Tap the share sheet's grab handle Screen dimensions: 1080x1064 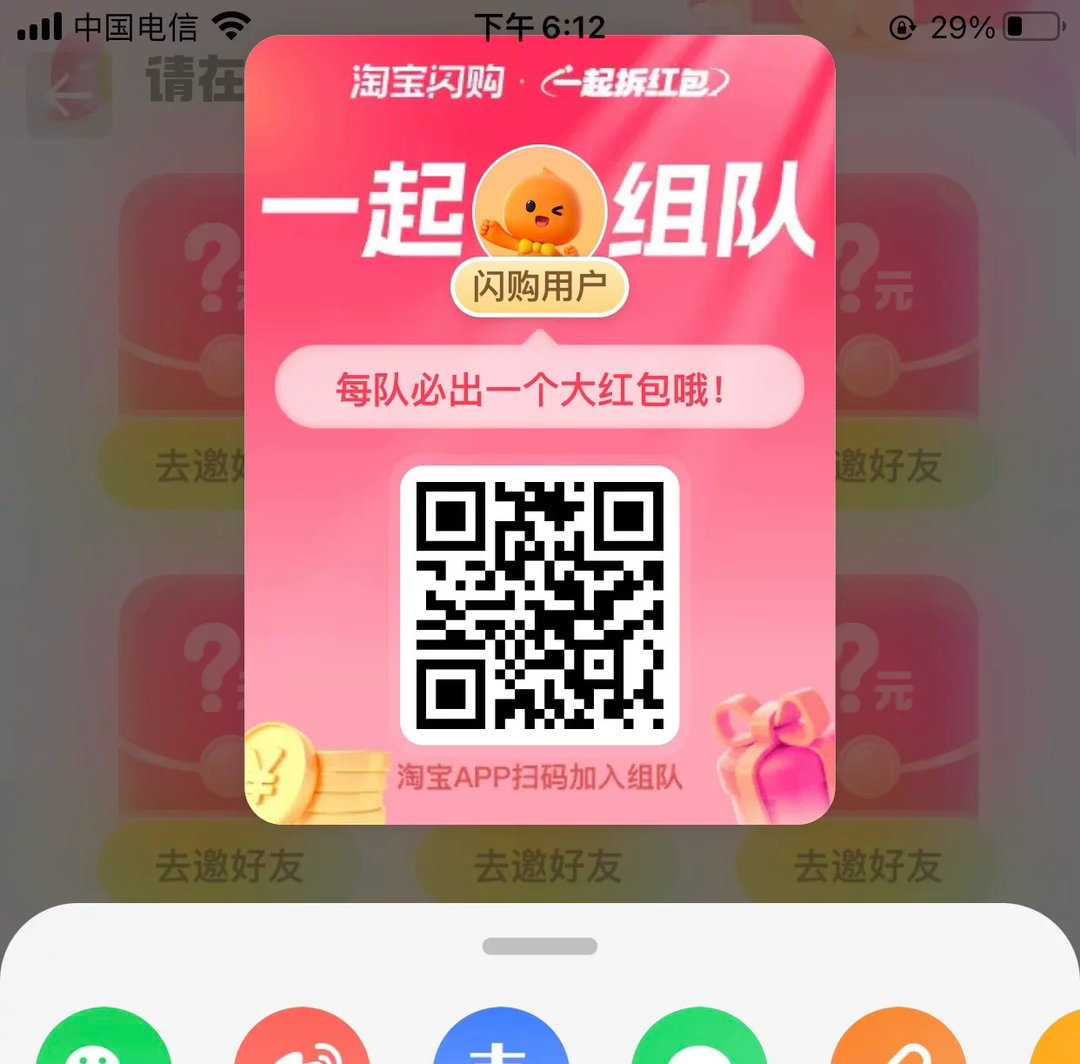540,946
